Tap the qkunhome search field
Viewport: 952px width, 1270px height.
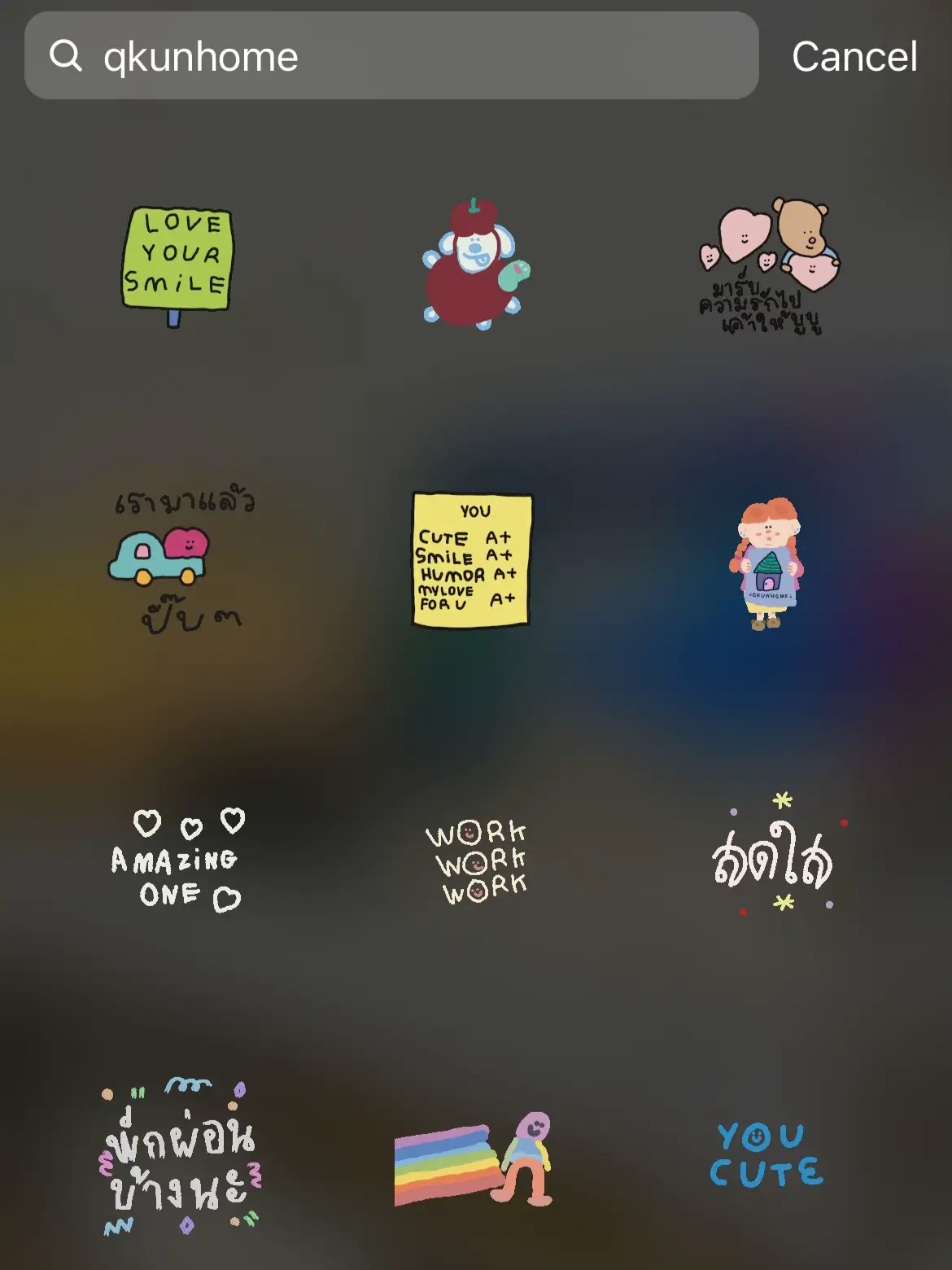[x=391, y=56]
